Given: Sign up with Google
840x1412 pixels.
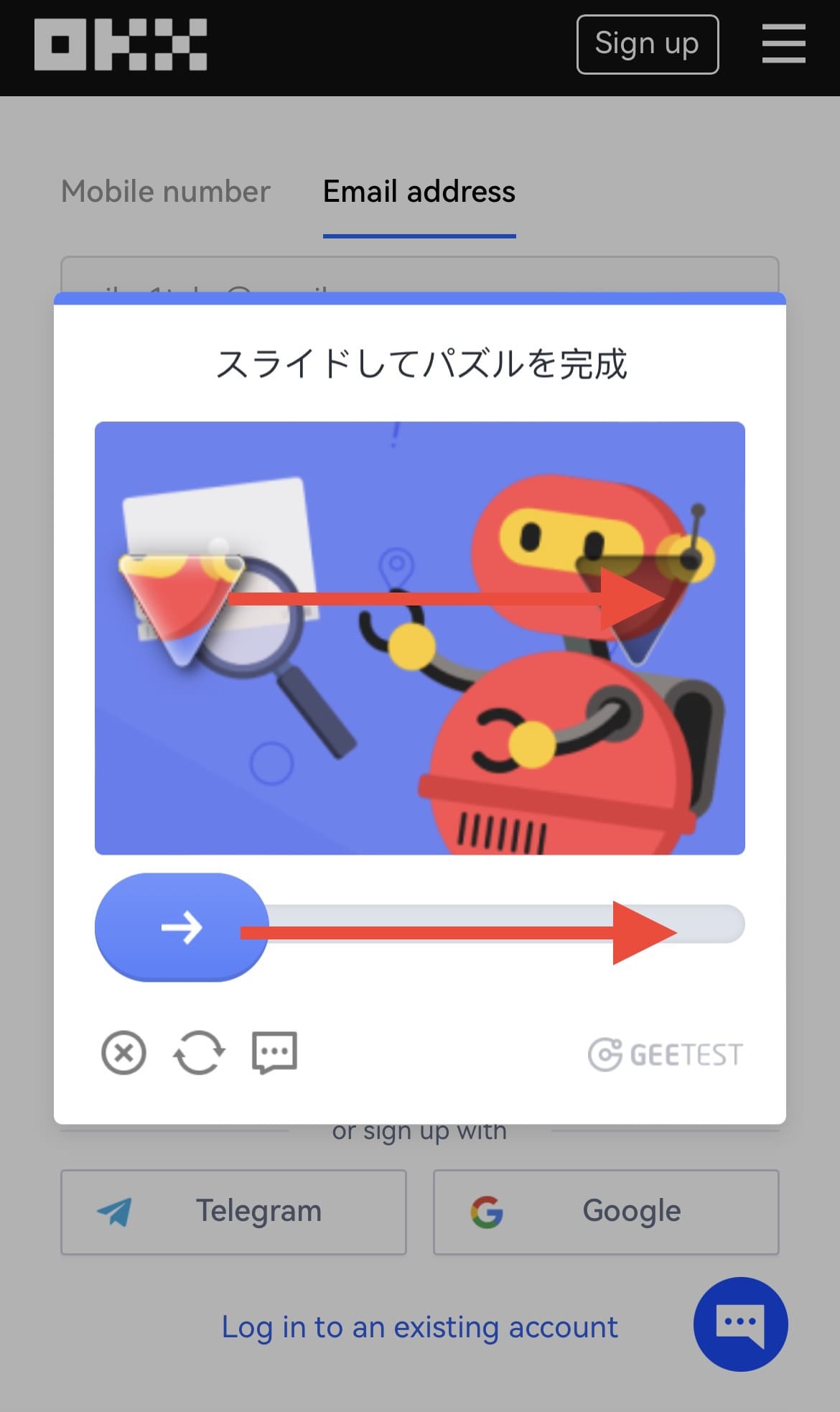Looking at the screenshot, I should pos(606,1212).
